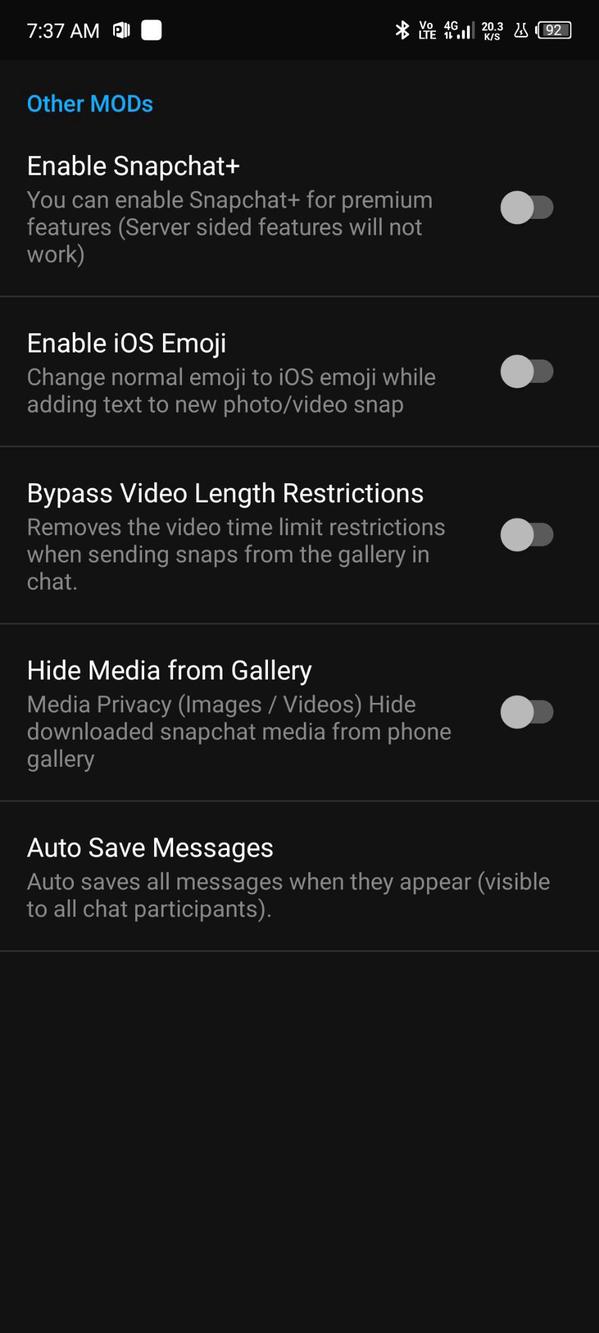Turn on the Enable Snapchat+ switch
Viewport: 599px width, 1333px height.
(x=527, y=208)
